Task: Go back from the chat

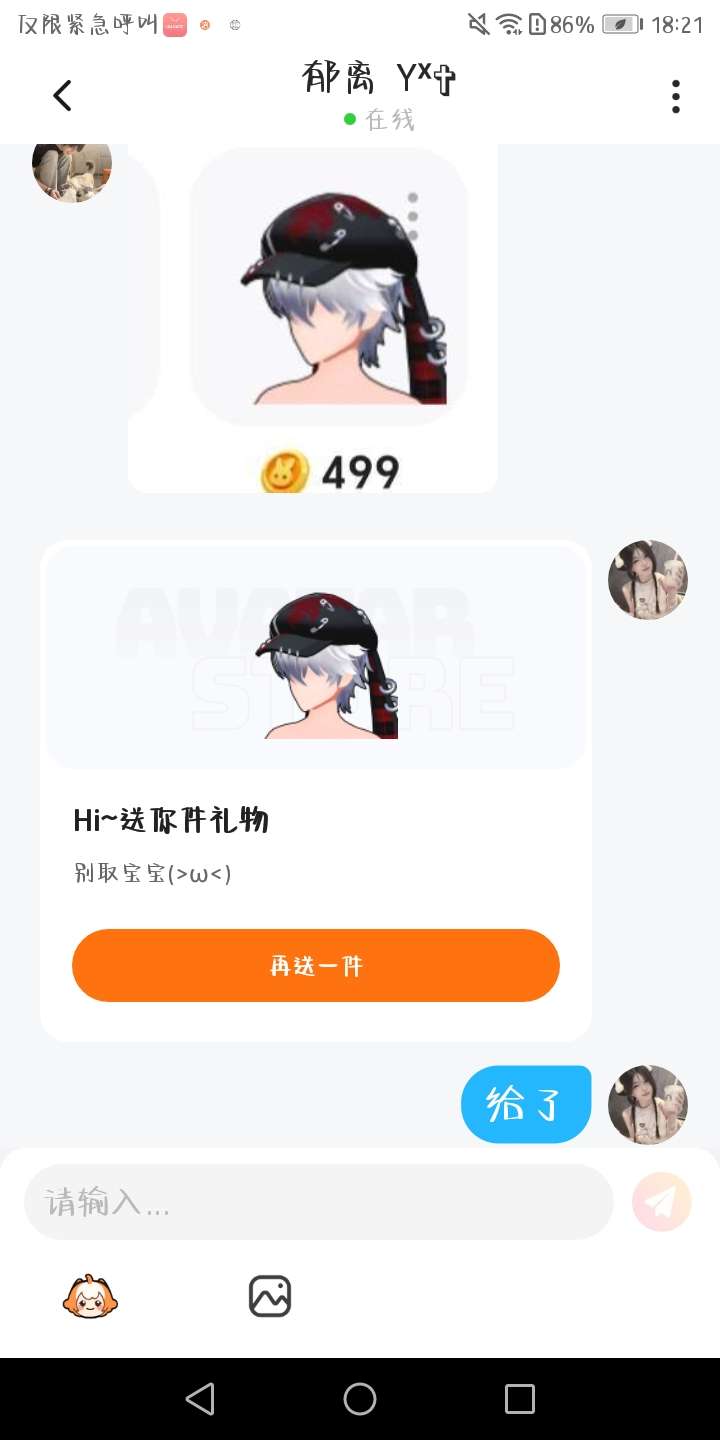Action: point(62,96)
